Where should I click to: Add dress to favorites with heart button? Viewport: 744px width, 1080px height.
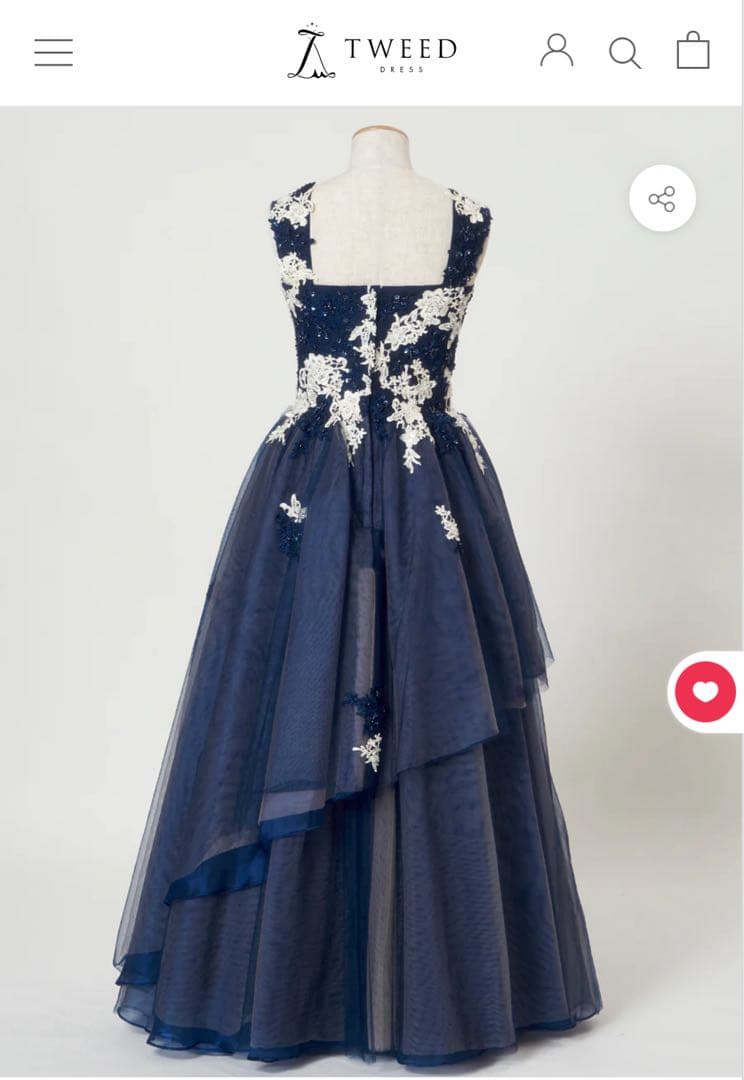coord(705,692)
